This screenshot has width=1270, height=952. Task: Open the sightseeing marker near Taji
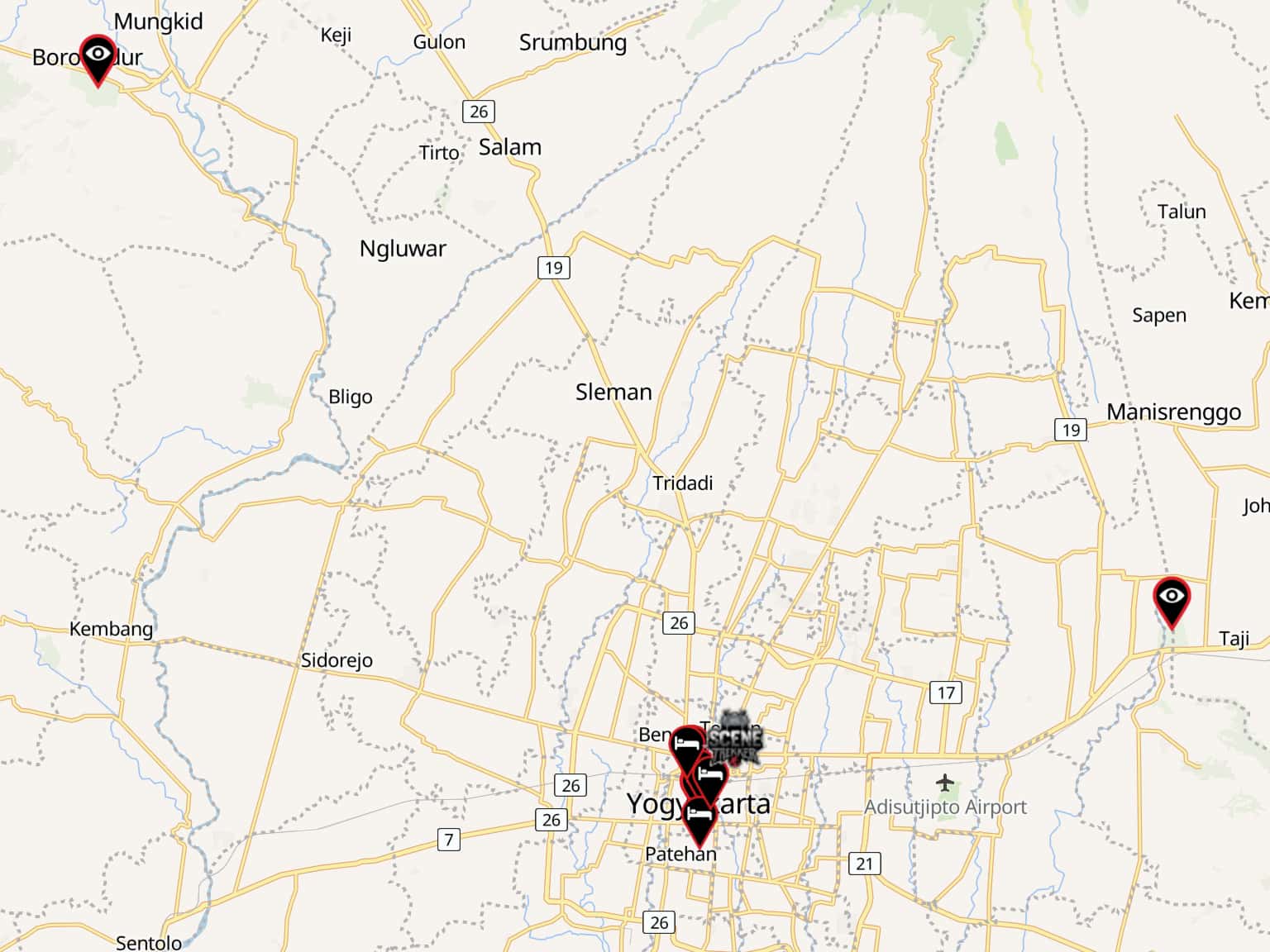coord(1171,598)
